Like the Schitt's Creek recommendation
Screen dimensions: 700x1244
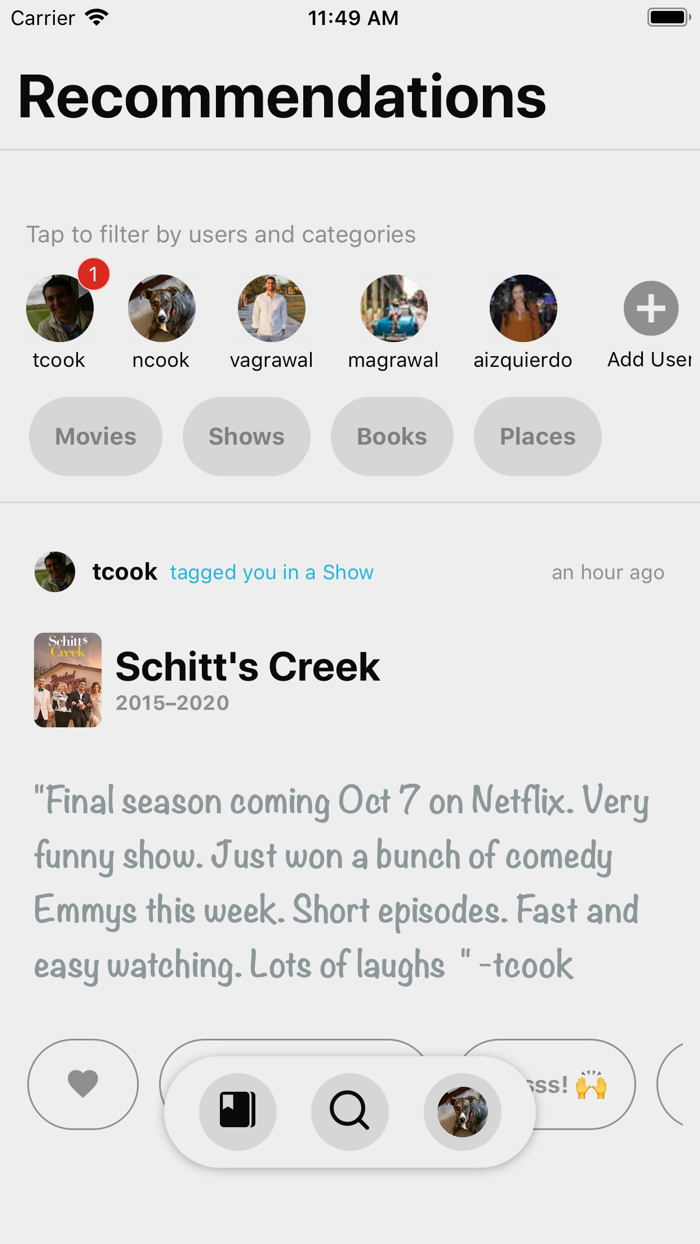coord(83,1084)
